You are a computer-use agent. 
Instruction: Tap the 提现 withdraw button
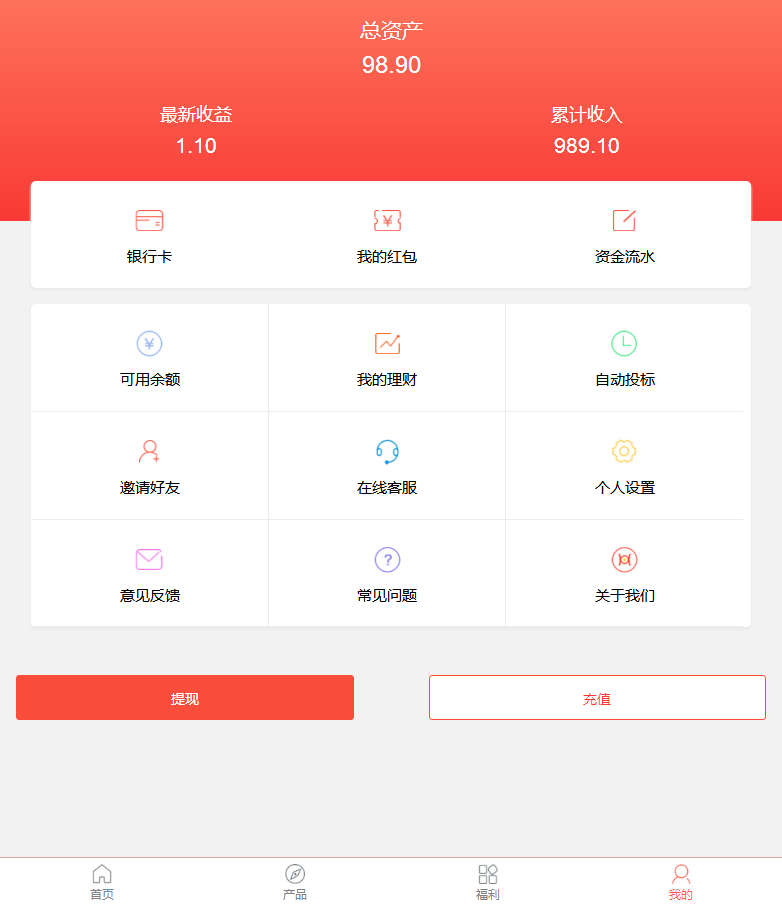(x=185, y=698)
